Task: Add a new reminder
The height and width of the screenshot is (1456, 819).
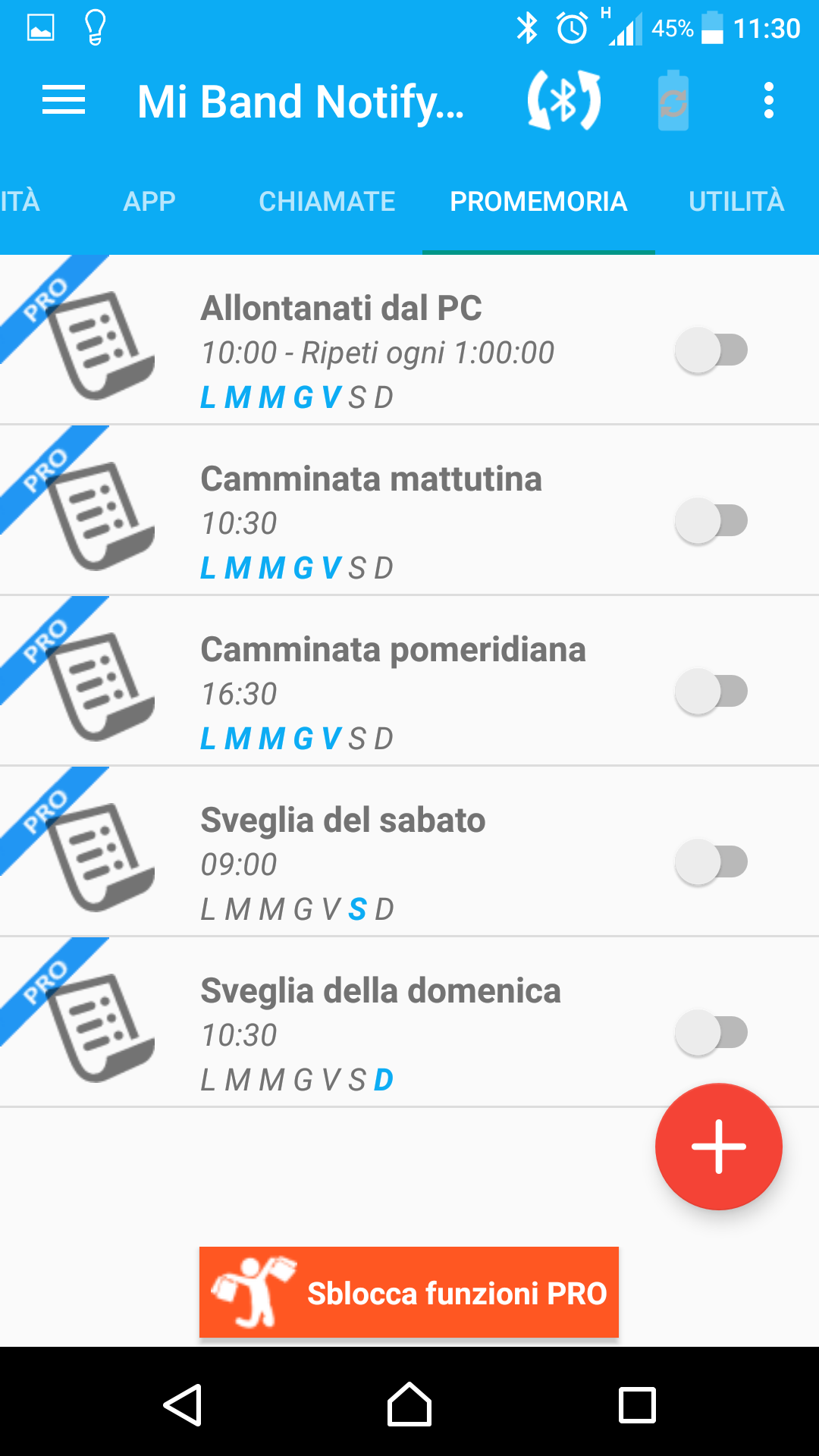Action: click(718, 1146)
